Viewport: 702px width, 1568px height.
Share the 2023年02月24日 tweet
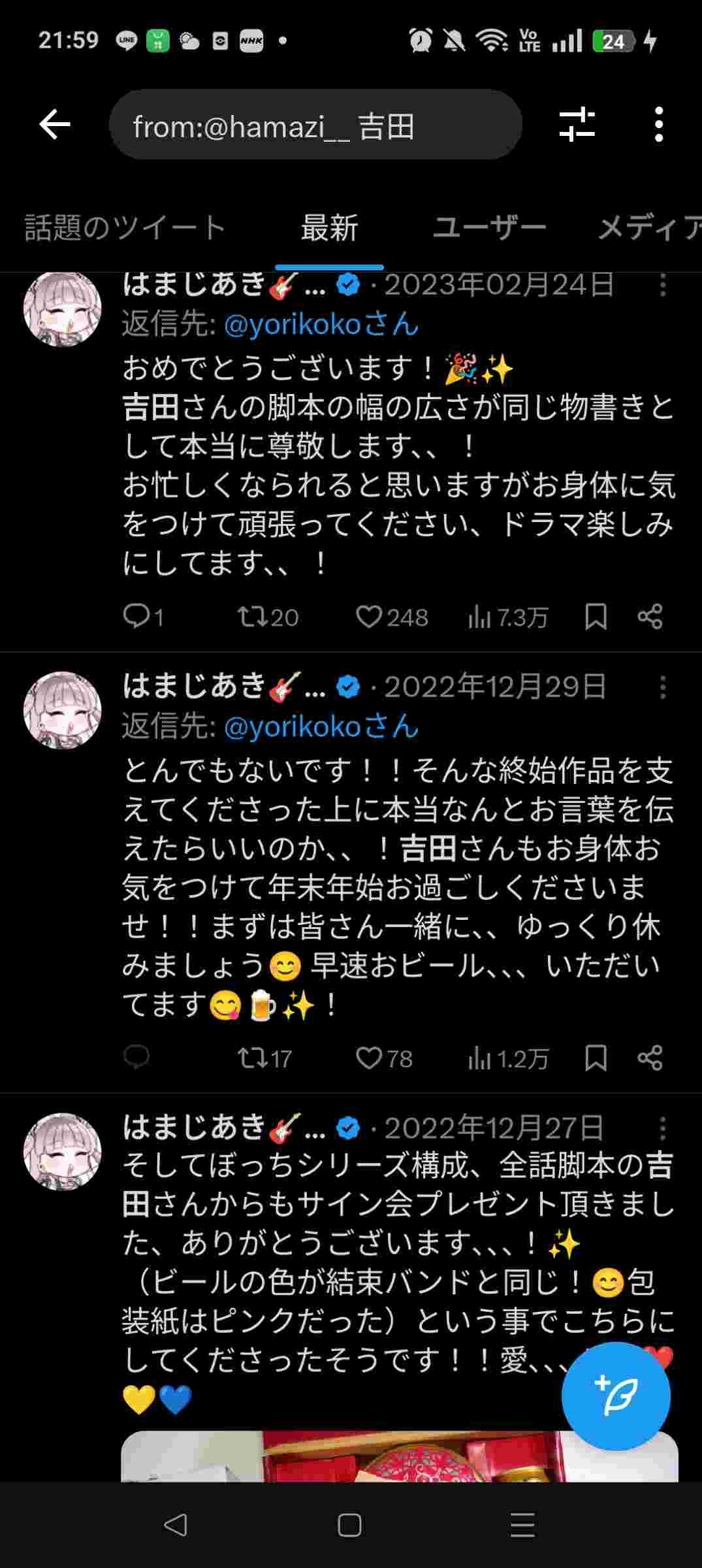(649, 617)
